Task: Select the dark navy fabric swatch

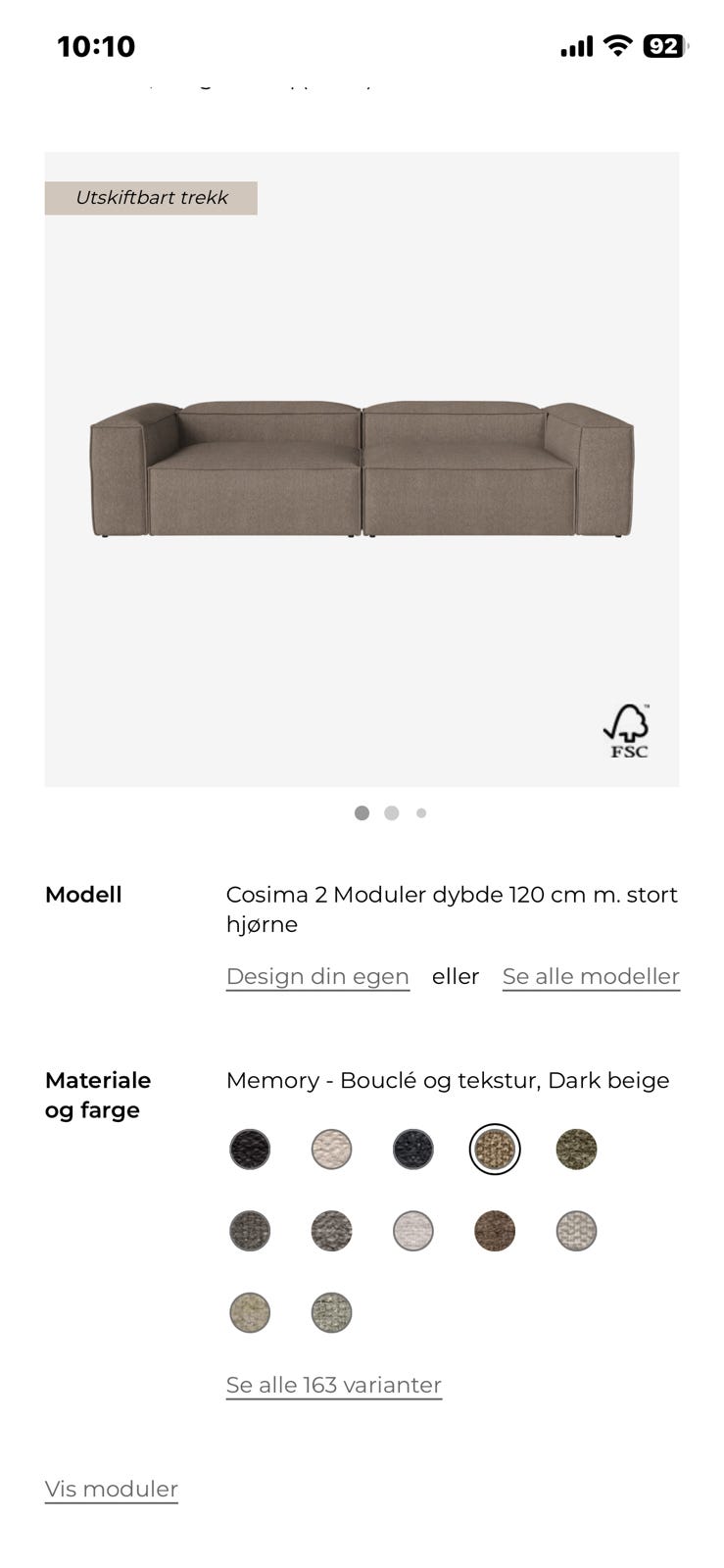Action: pos(412,1150)
